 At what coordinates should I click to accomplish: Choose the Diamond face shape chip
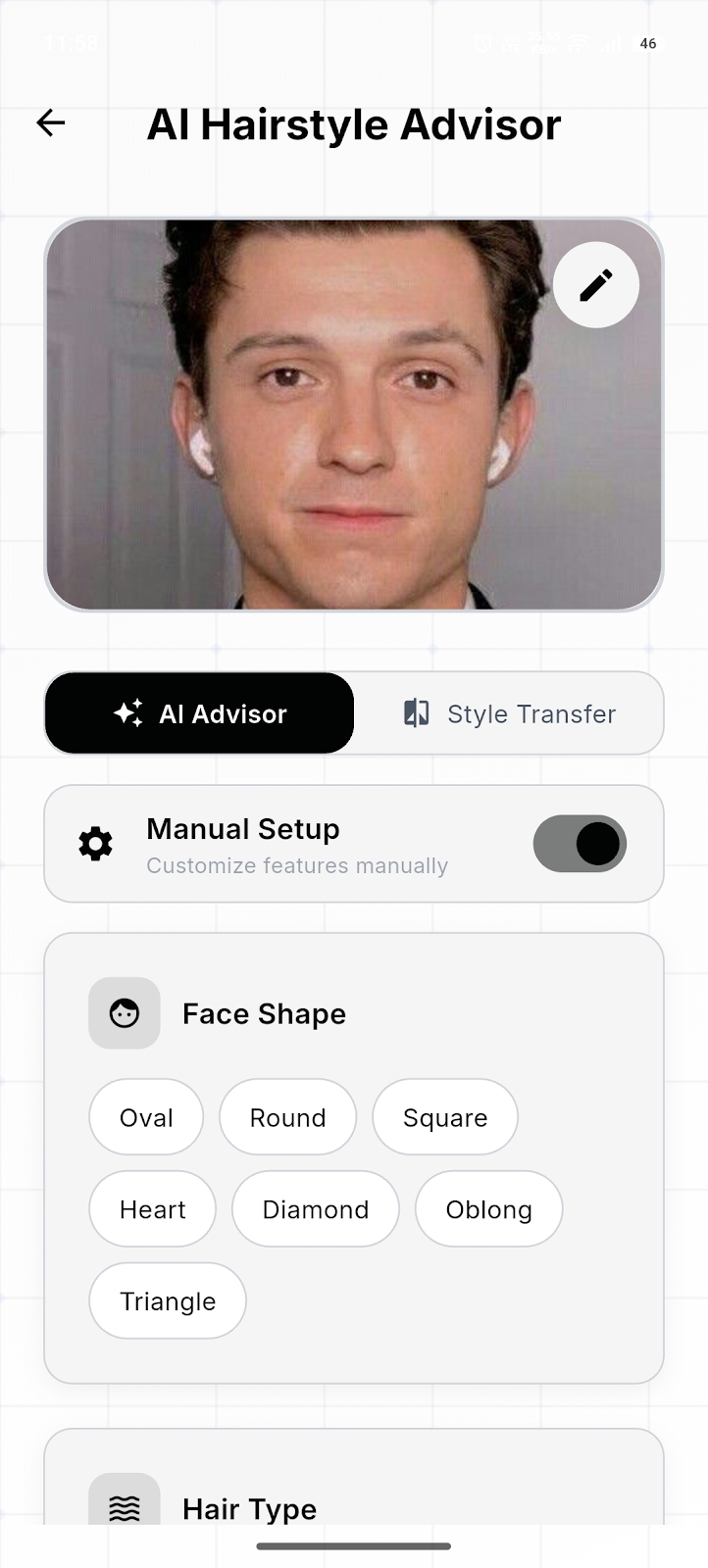[x=315, y=1209]
